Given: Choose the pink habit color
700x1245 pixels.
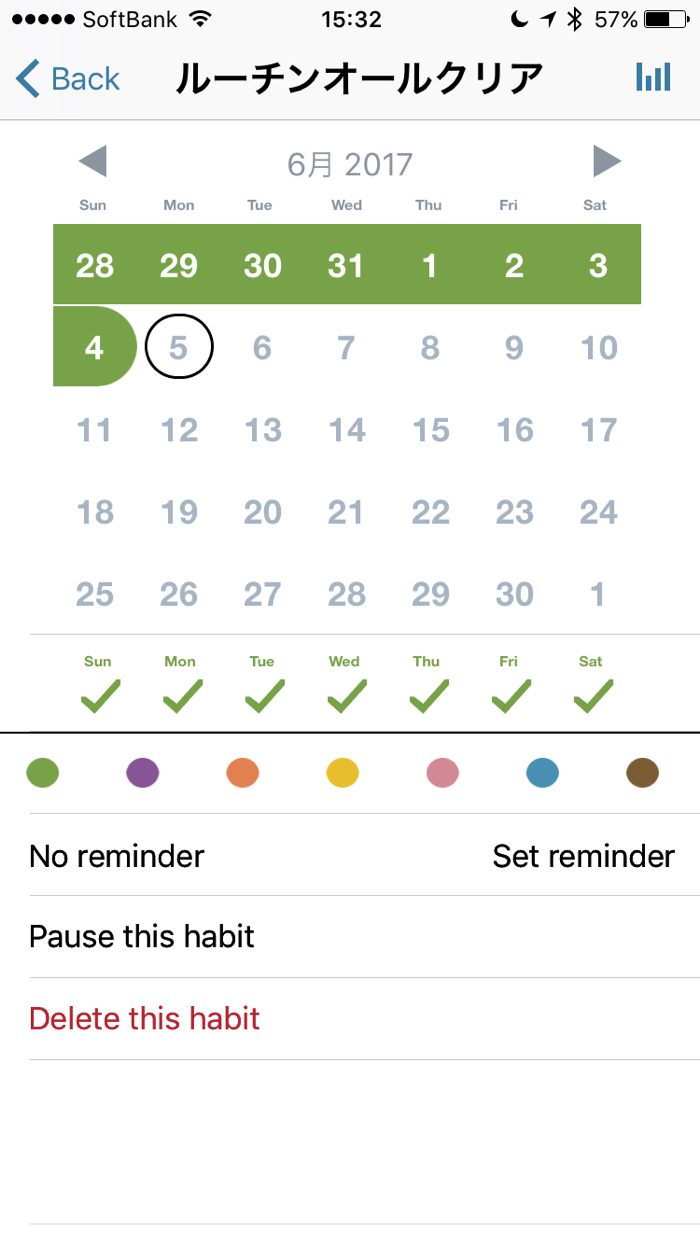Looking at the screenshot, I should pyautogui.click(x=442, y=773).
